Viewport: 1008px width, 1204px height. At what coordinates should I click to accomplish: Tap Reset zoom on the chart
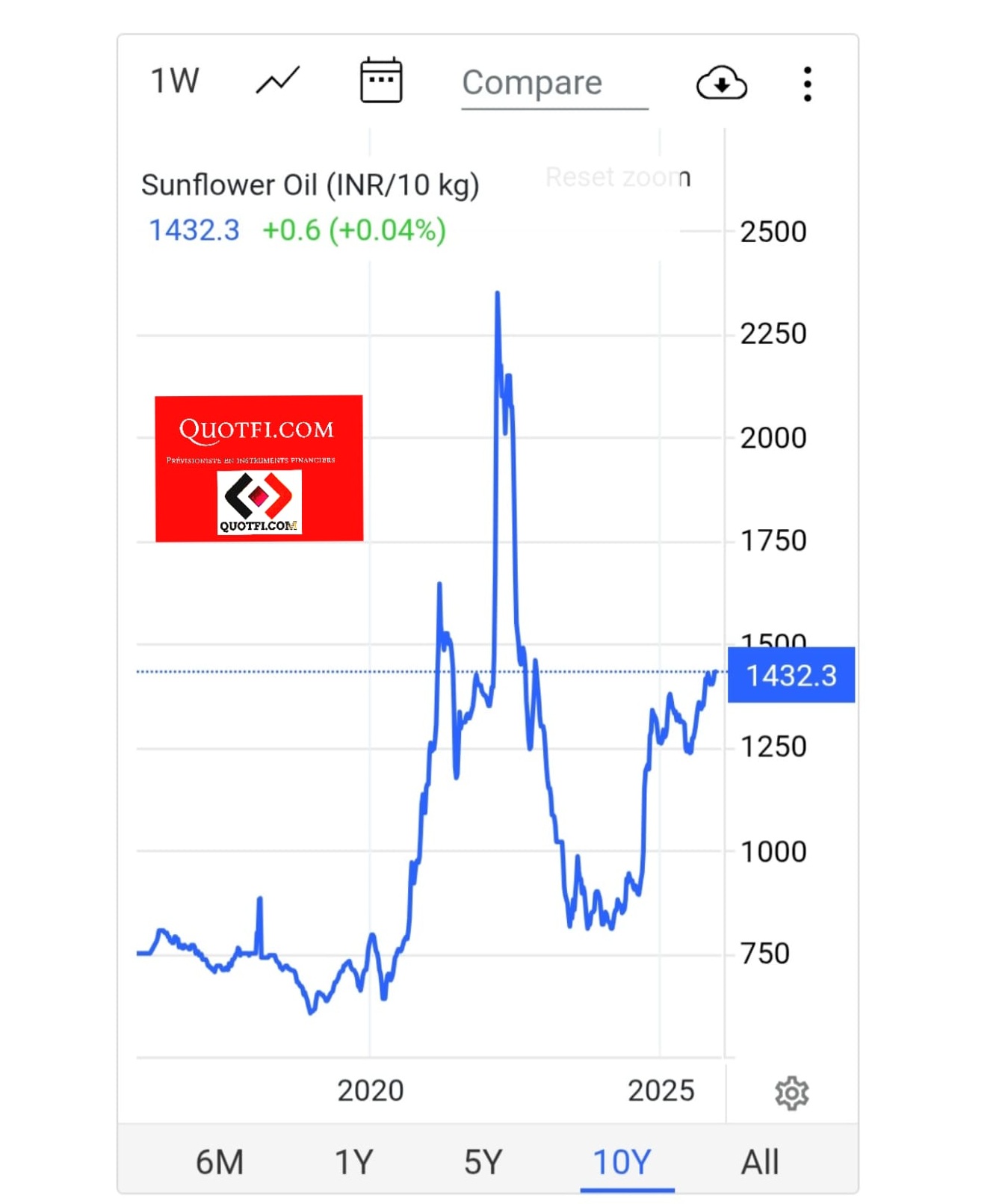pyautogui.click(x=617, y=178)
